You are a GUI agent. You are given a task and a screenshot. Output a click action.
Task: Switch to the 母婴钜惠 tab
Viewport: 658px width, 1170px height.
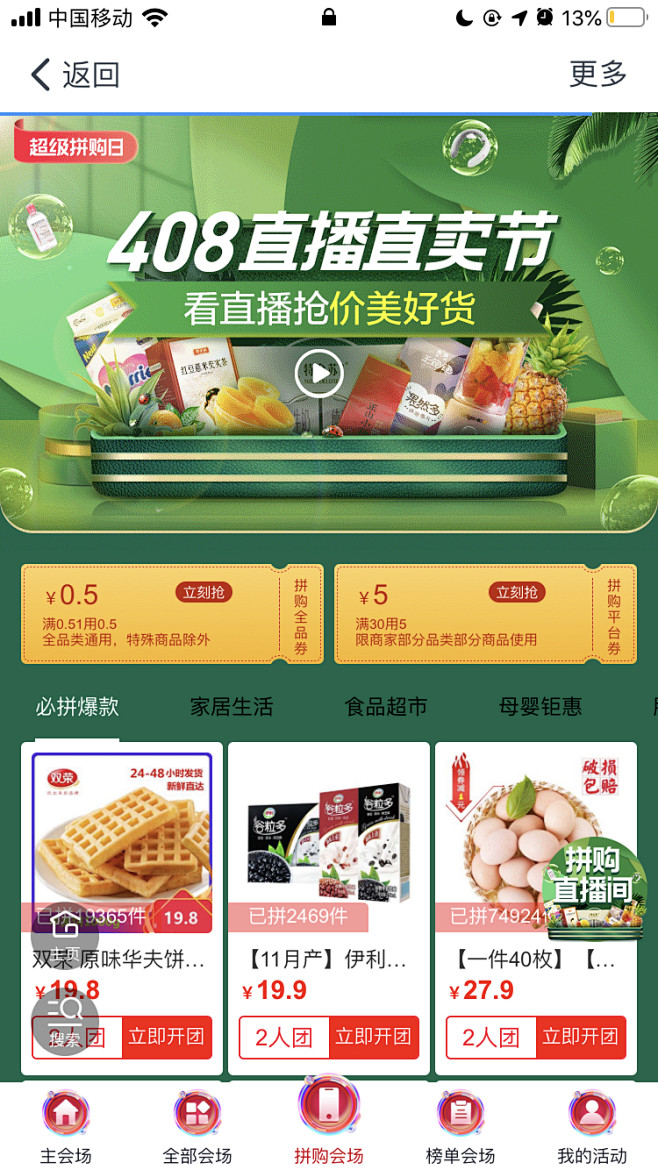(x=540, y=707)
